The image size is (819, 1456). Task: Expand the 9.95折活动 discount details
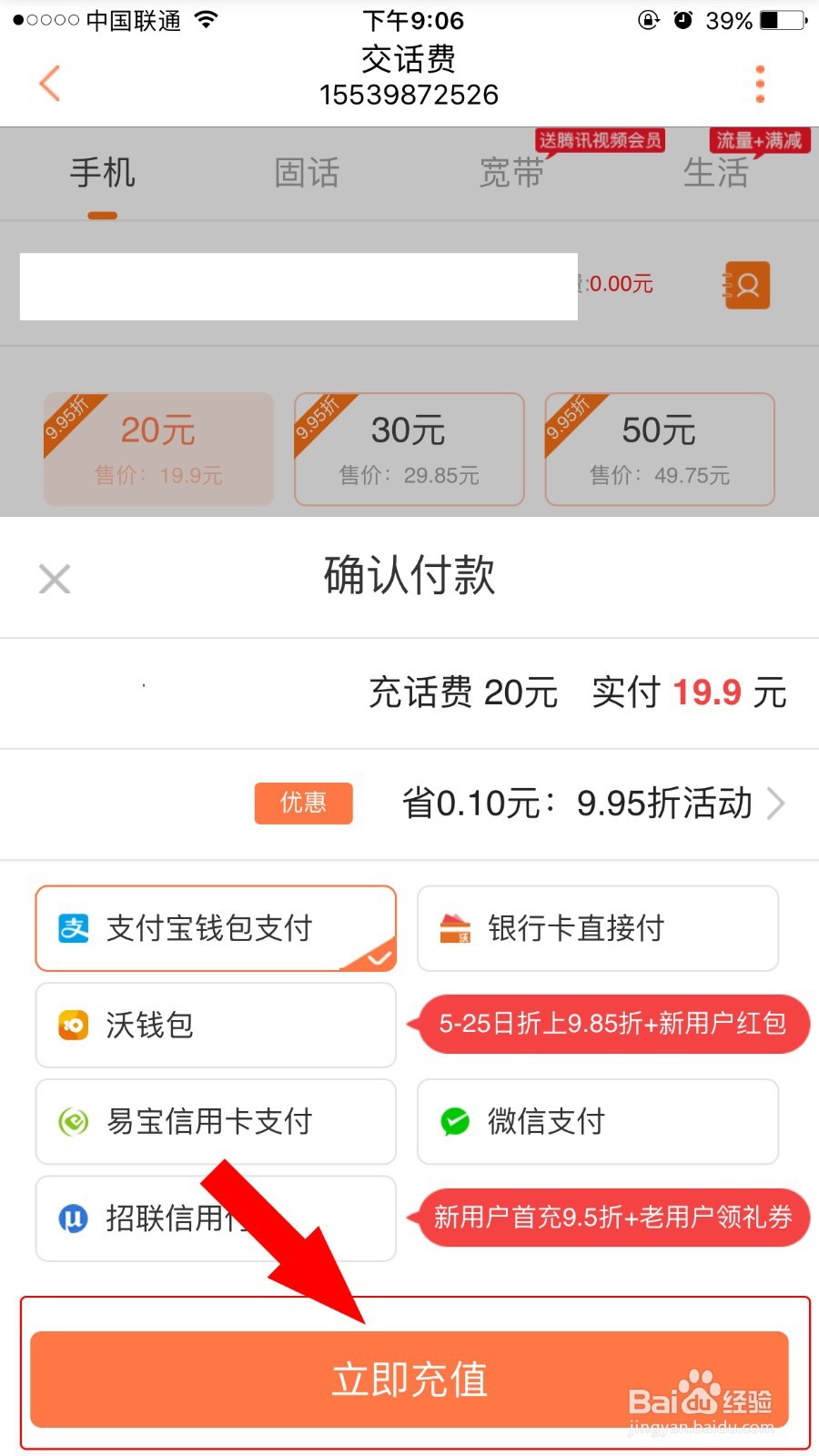coord(778,804)
